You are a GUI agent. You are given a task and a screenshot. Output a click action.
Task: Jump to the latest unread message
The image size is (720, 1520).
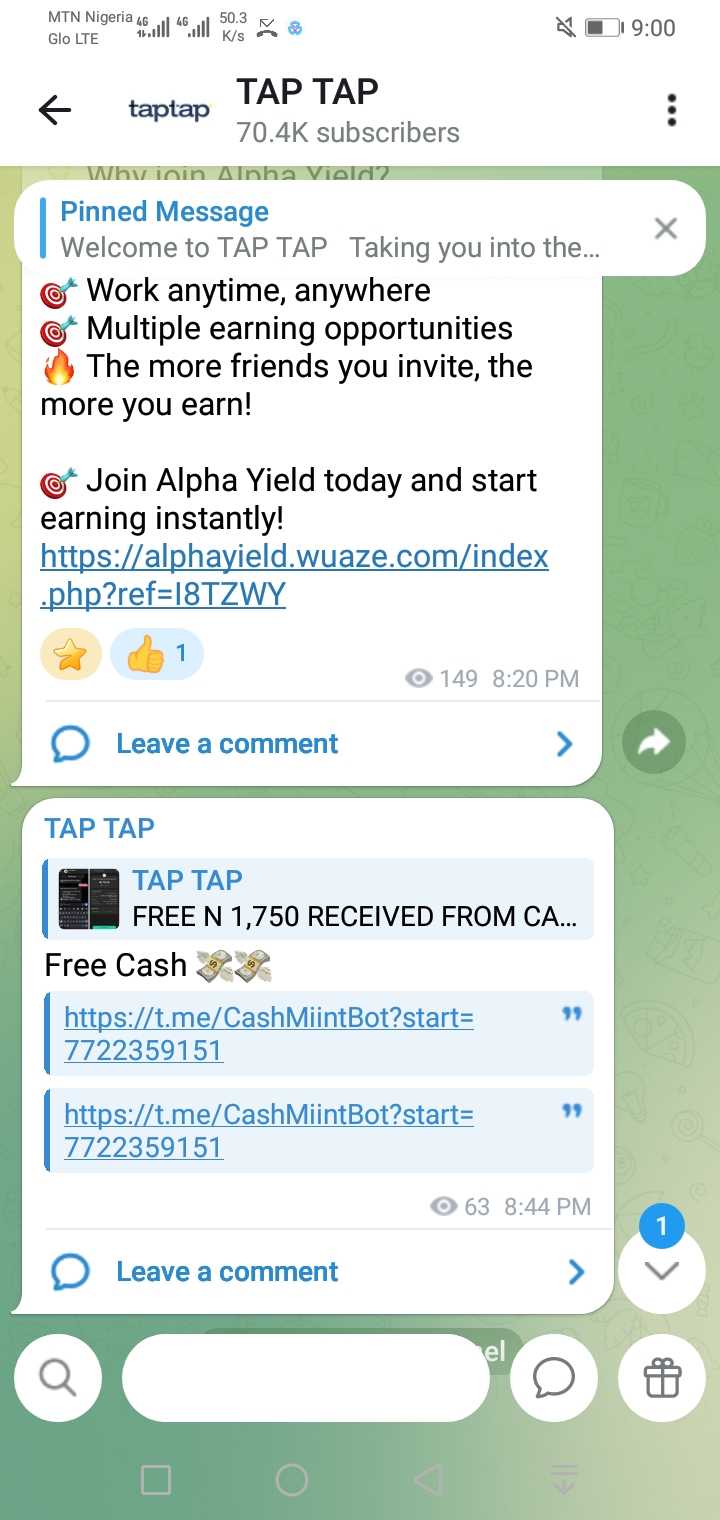[661, 1269]
